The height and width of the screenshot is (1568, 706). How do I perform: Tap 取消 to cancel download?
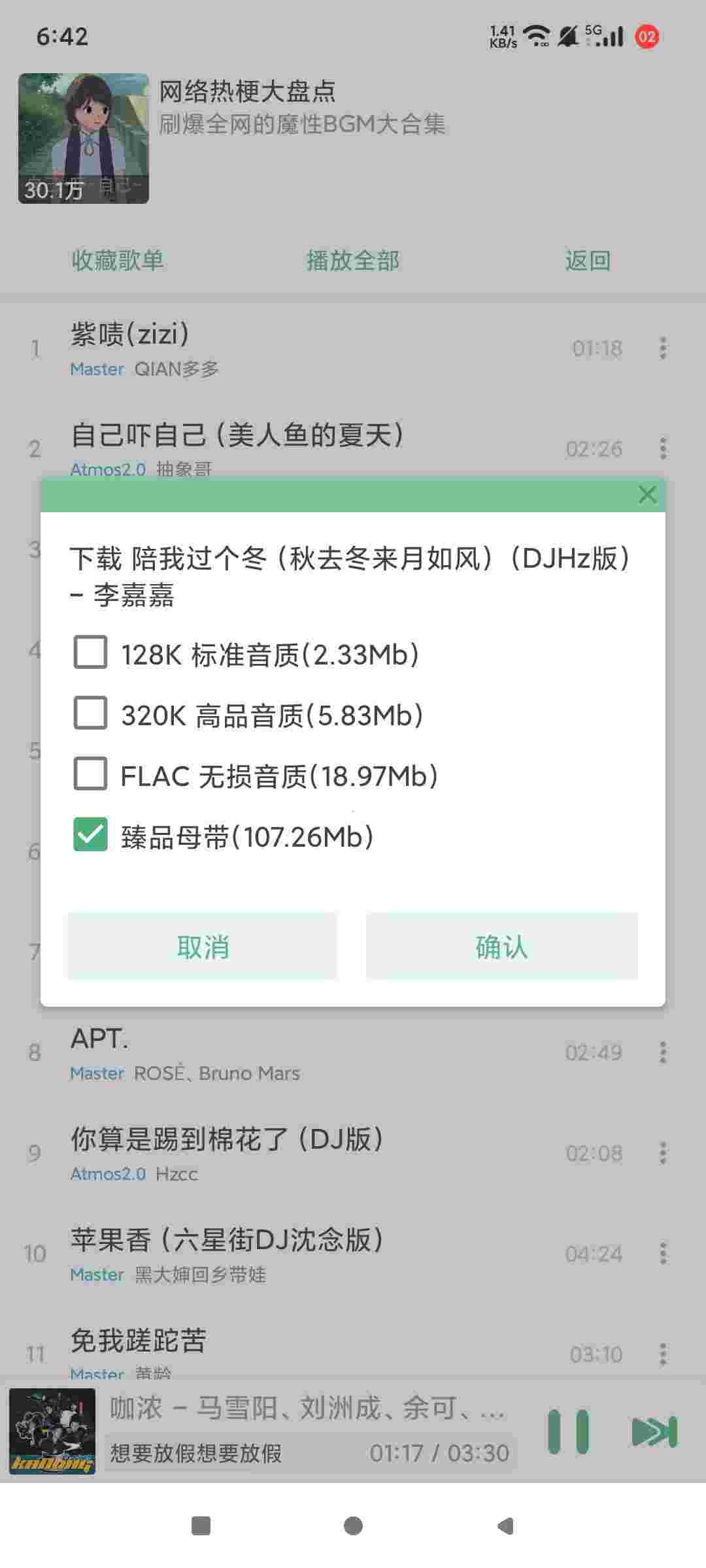[203, 946]
